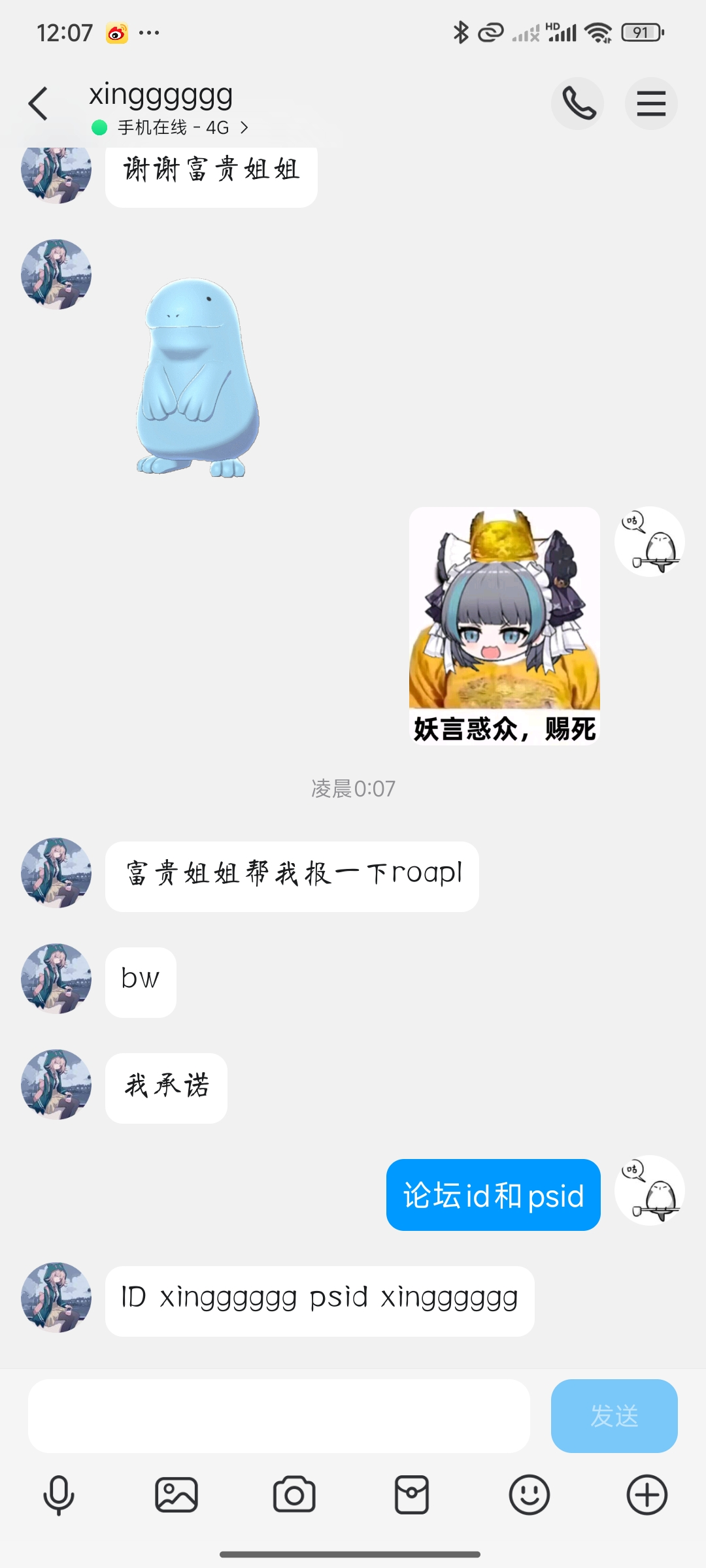Image resolution: width=706 pixels, height=1568 pixels.
Task: View the 妖言惑众，赐死 sticker image
Action: pos(505,626)
